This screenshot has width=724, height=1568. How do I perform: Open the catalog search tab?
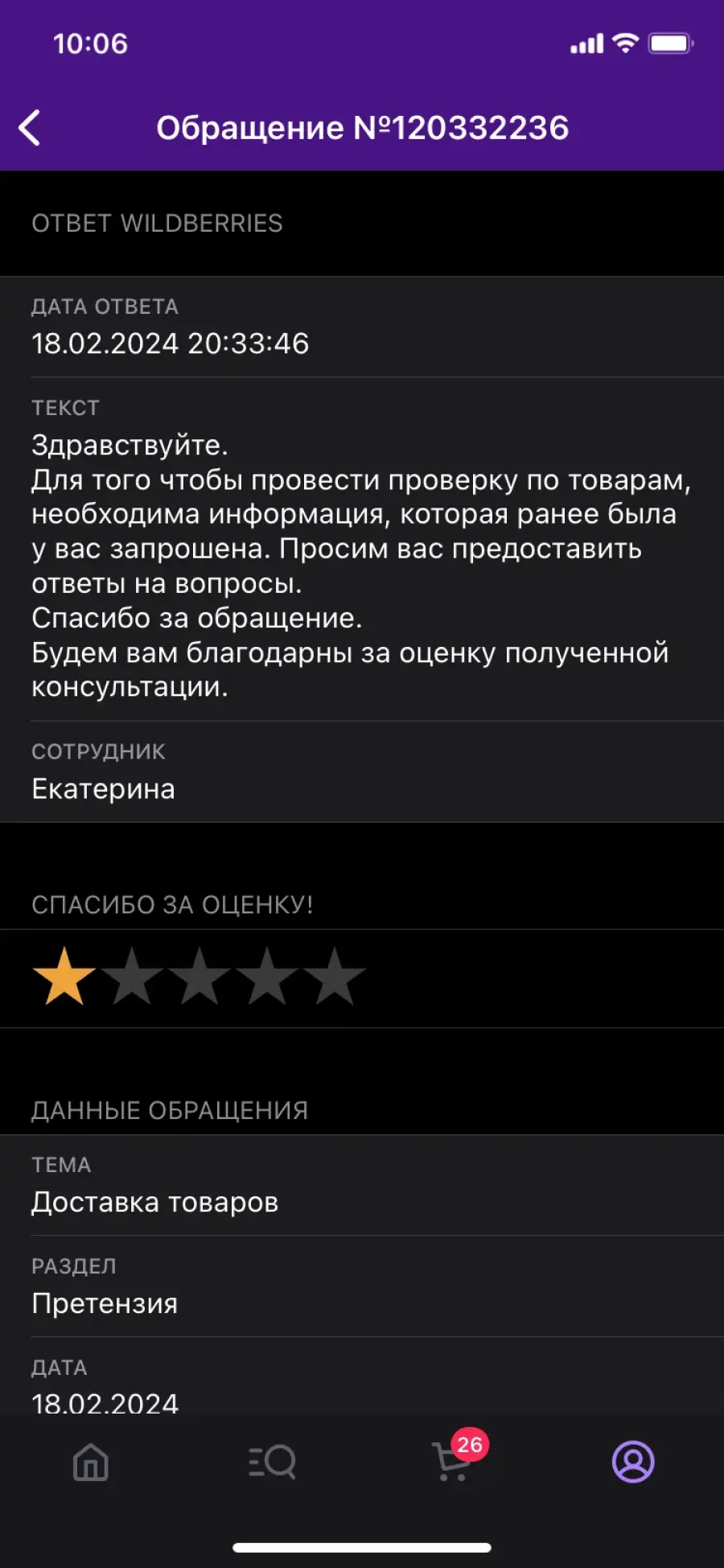point(272,1461)
